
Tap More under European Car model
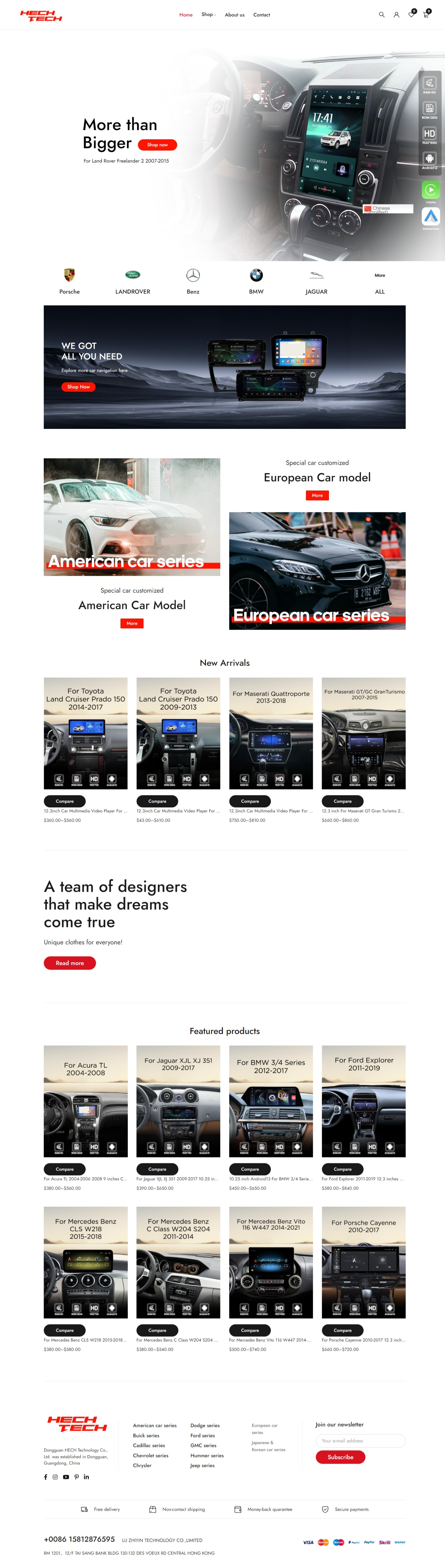(x=317, y=496)
